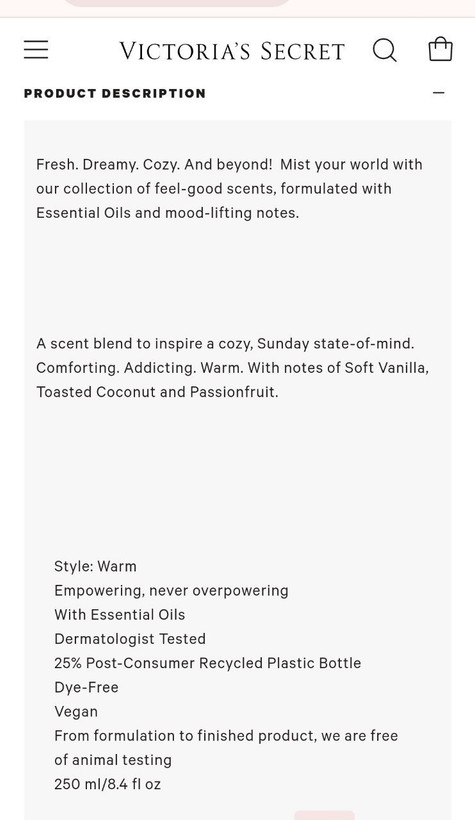Open the search icon
475x820 pixels.
point(385,51)
